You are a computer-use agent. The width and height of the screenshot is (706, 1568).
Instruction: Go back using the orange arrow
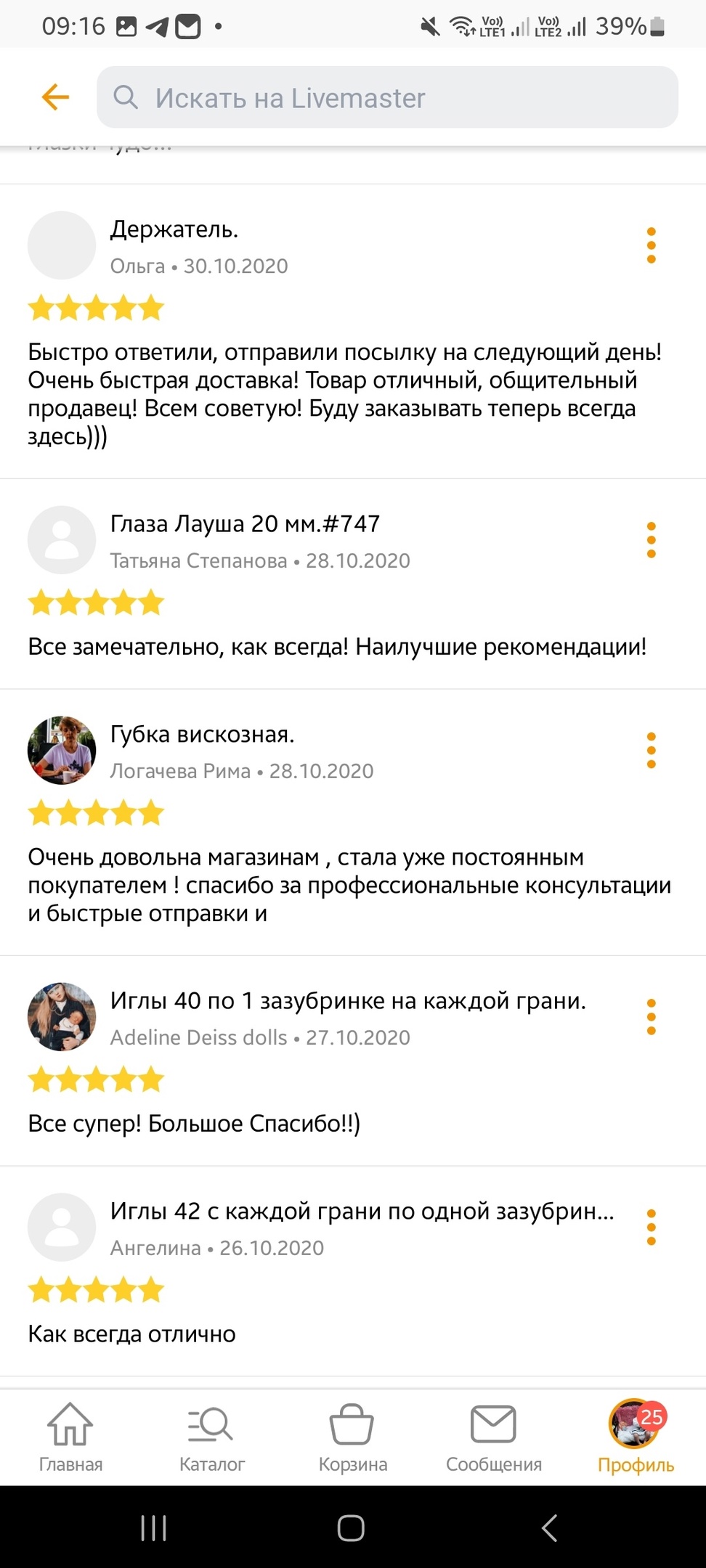pyautogui.click(x=55, y=97)
